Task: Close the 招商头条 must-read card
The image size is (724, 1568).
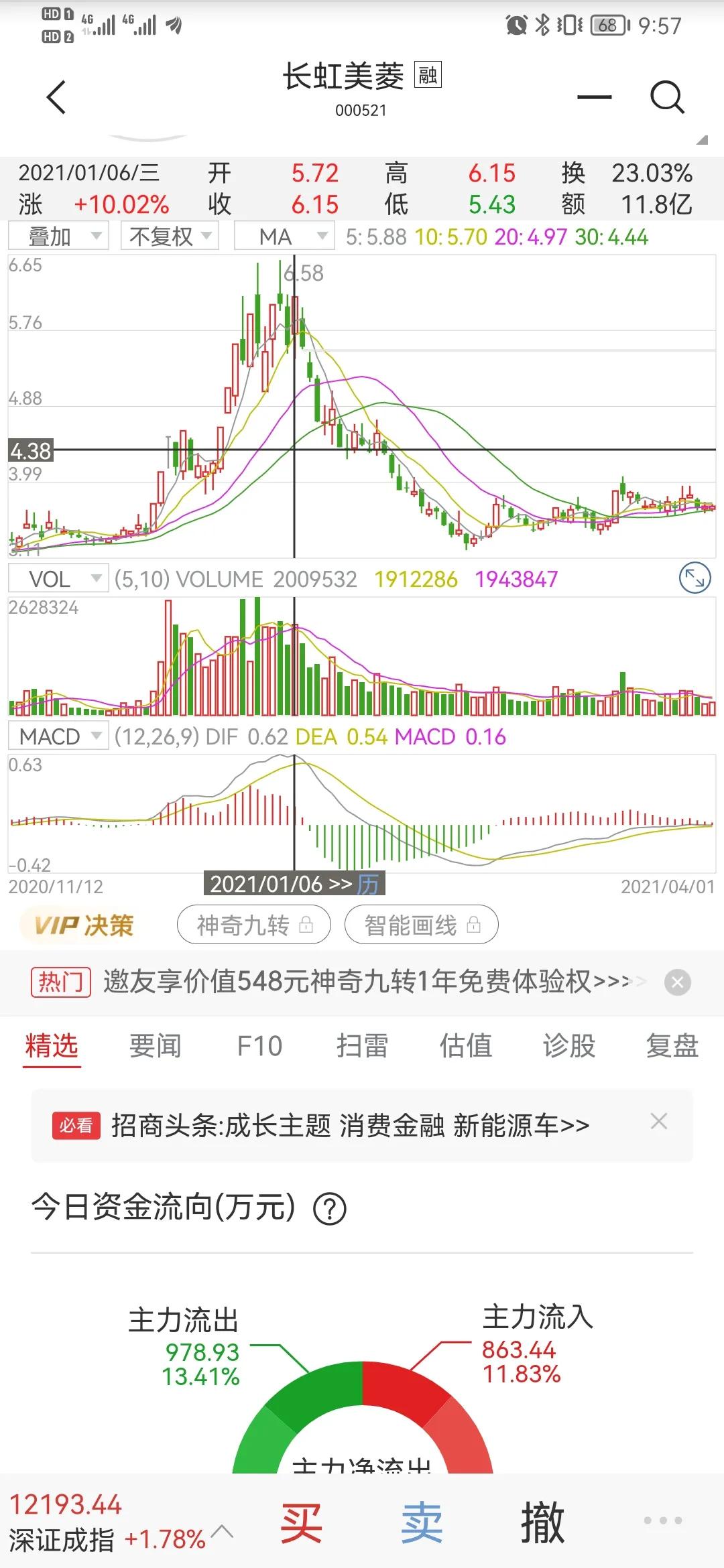Action: [x=658, y=1122]
